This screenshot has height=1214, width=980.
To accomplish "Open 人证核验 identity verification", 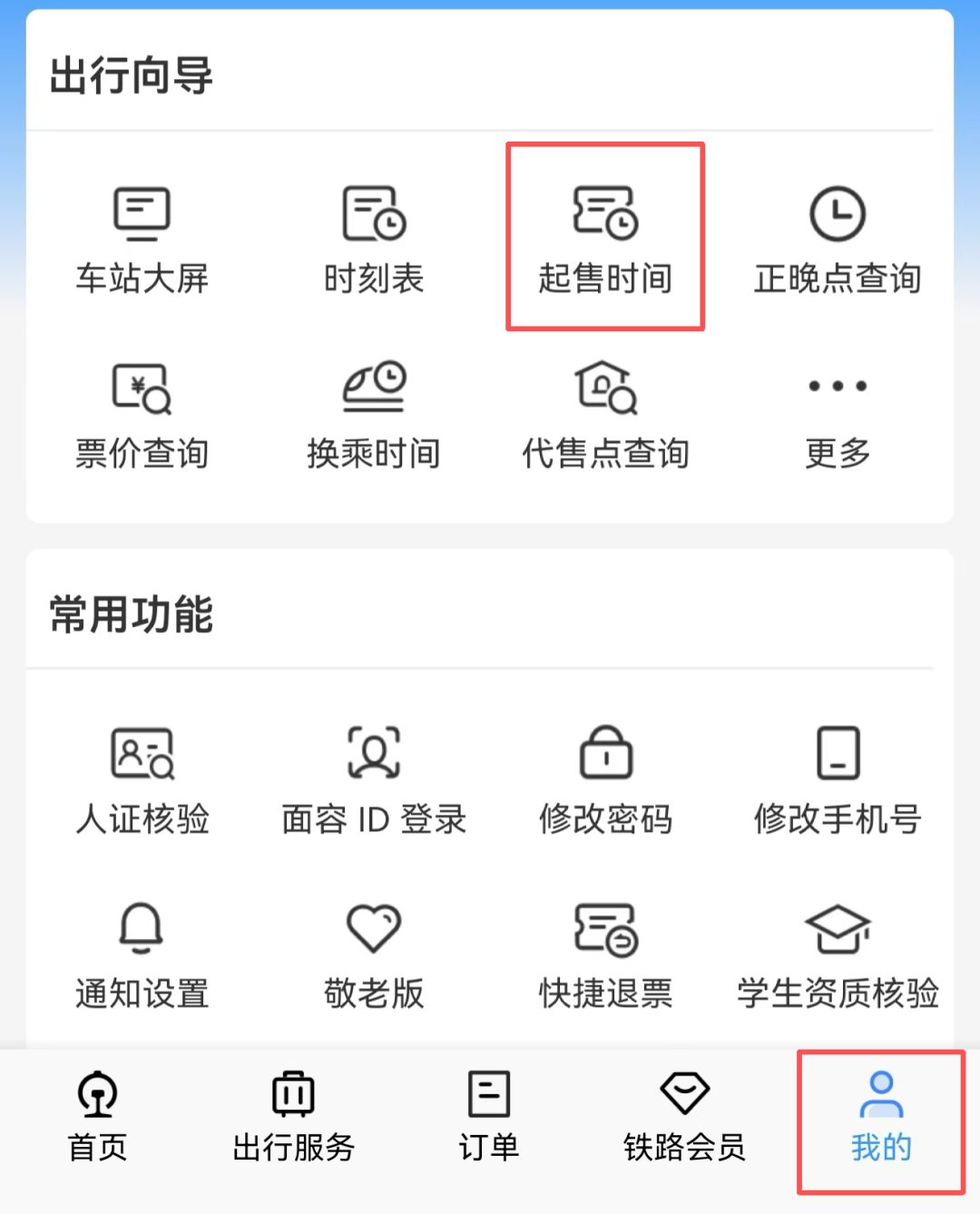I will pyautogui.click(x=142, y=778).
